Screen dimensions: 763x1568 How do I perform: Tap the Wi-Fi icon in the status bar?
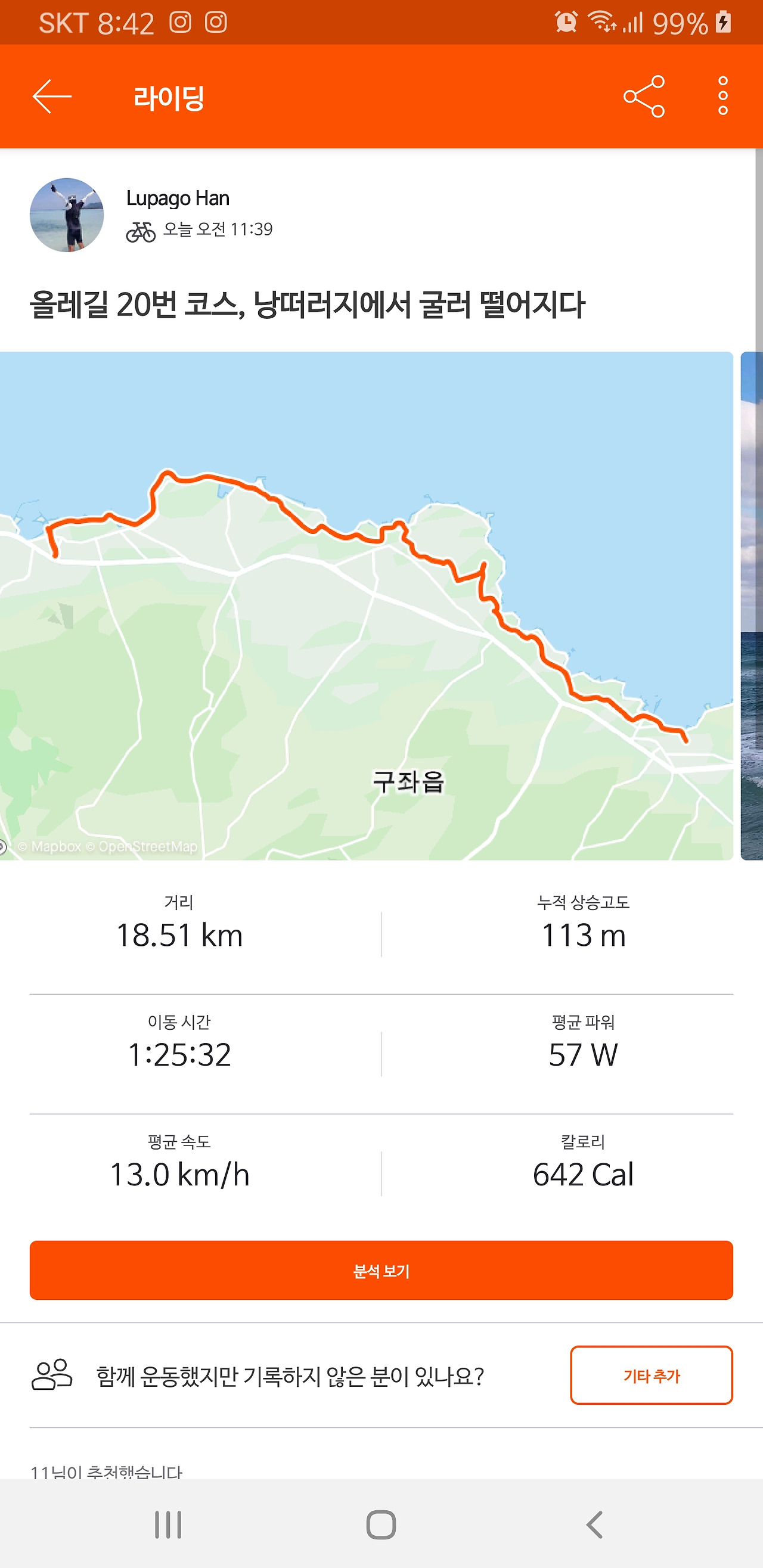click(x=603, y=22)
